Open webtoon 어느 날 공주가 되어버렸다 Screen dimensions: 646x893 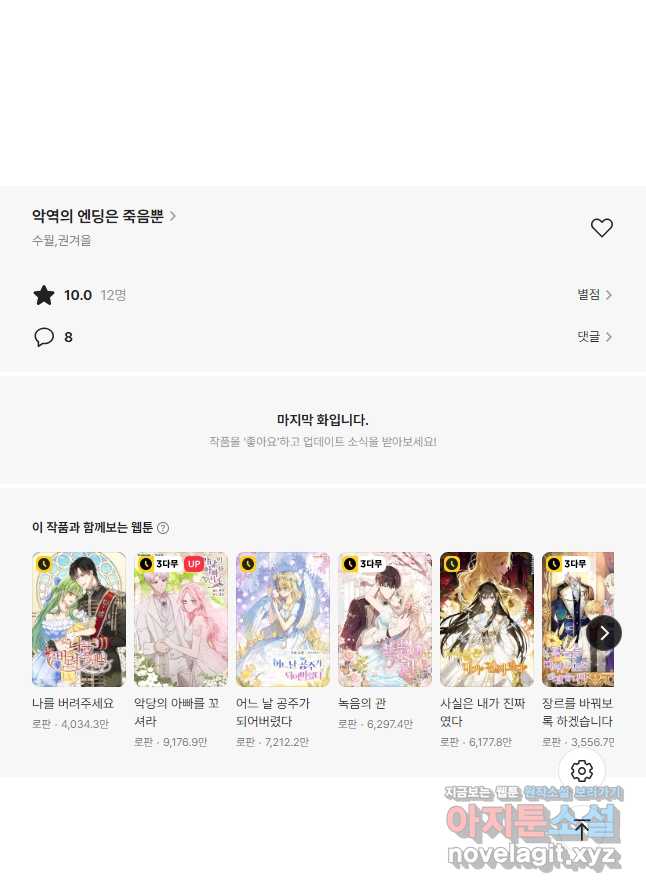click(283, 619)
